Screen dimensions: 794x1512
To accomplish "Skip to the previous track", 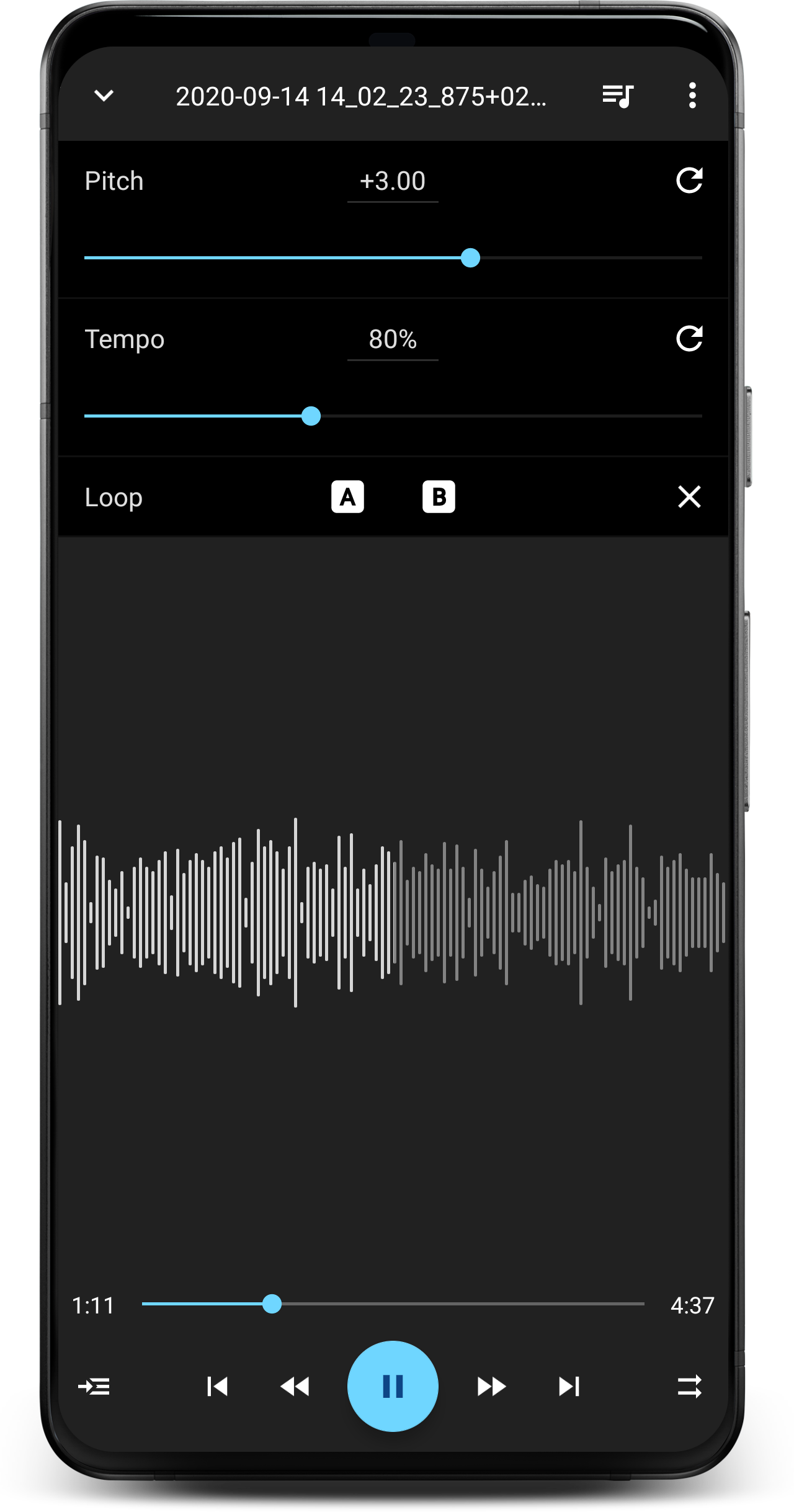I will coord(217,1387).
